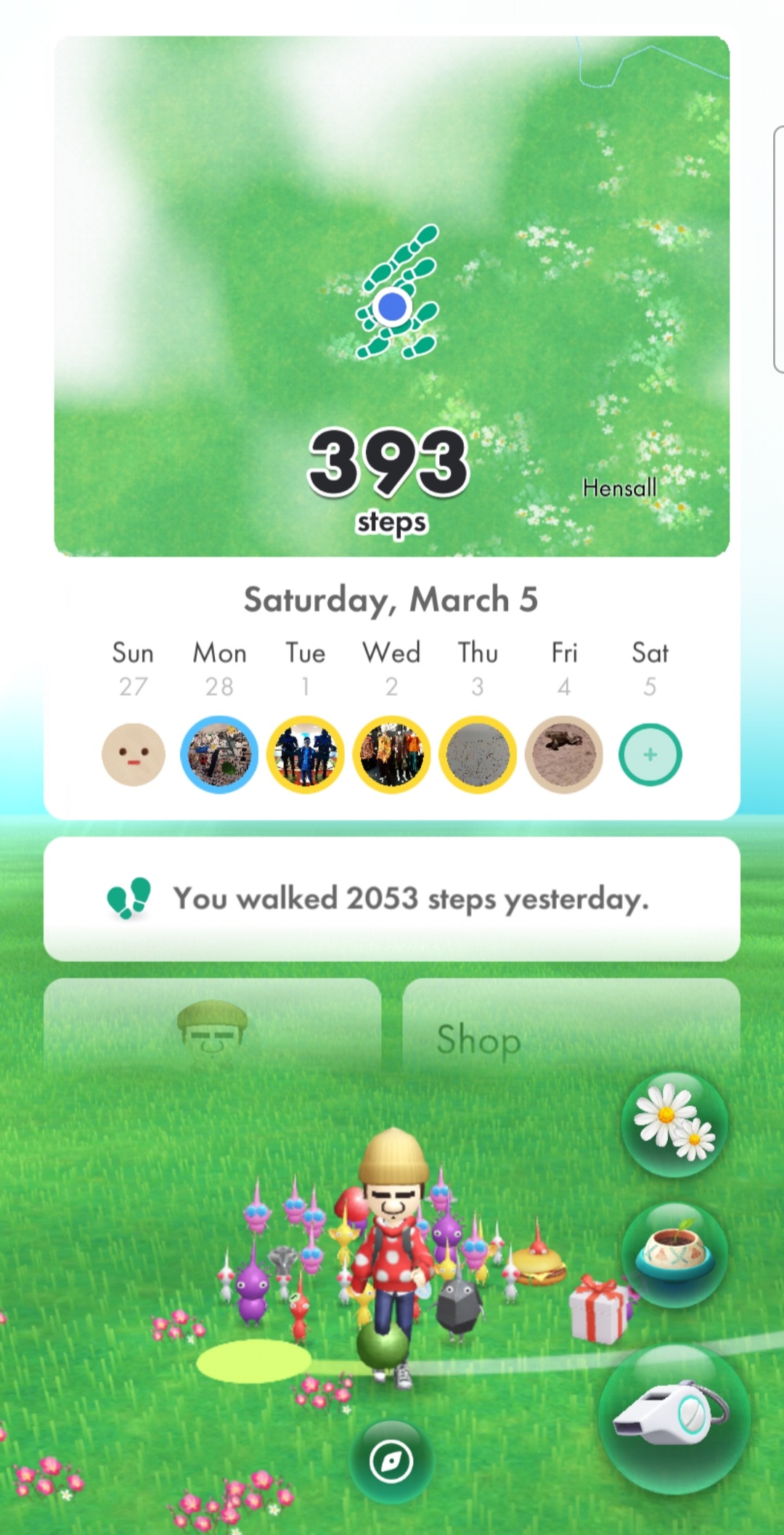Image resolution: width=784 pixels, height=1535 pixels.
Task: View Thursday 3 lifelog photo
Action: pyautogui.click(x=478, y=754)
